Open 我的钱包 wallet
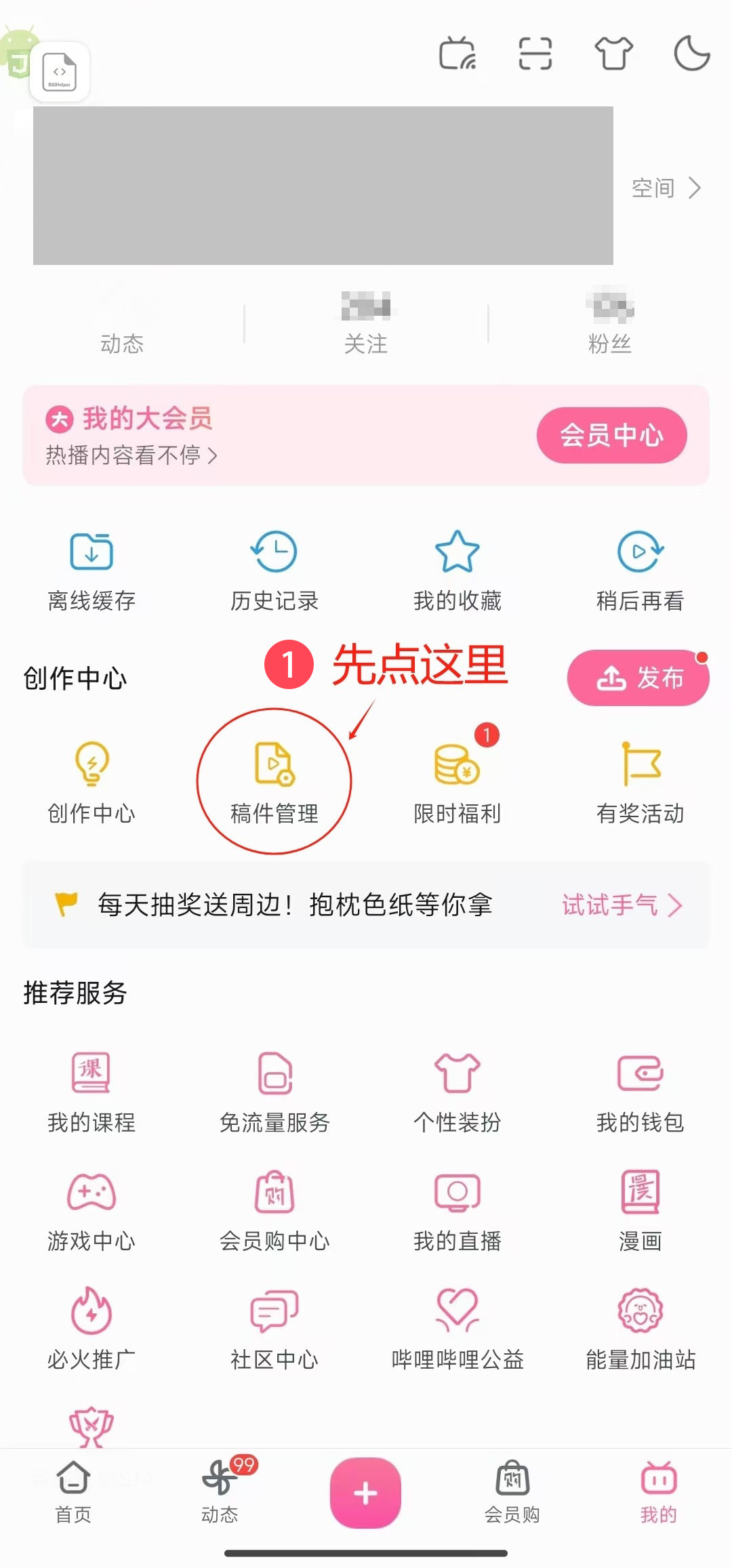 pyautogui.click(x=640, y=1092)
